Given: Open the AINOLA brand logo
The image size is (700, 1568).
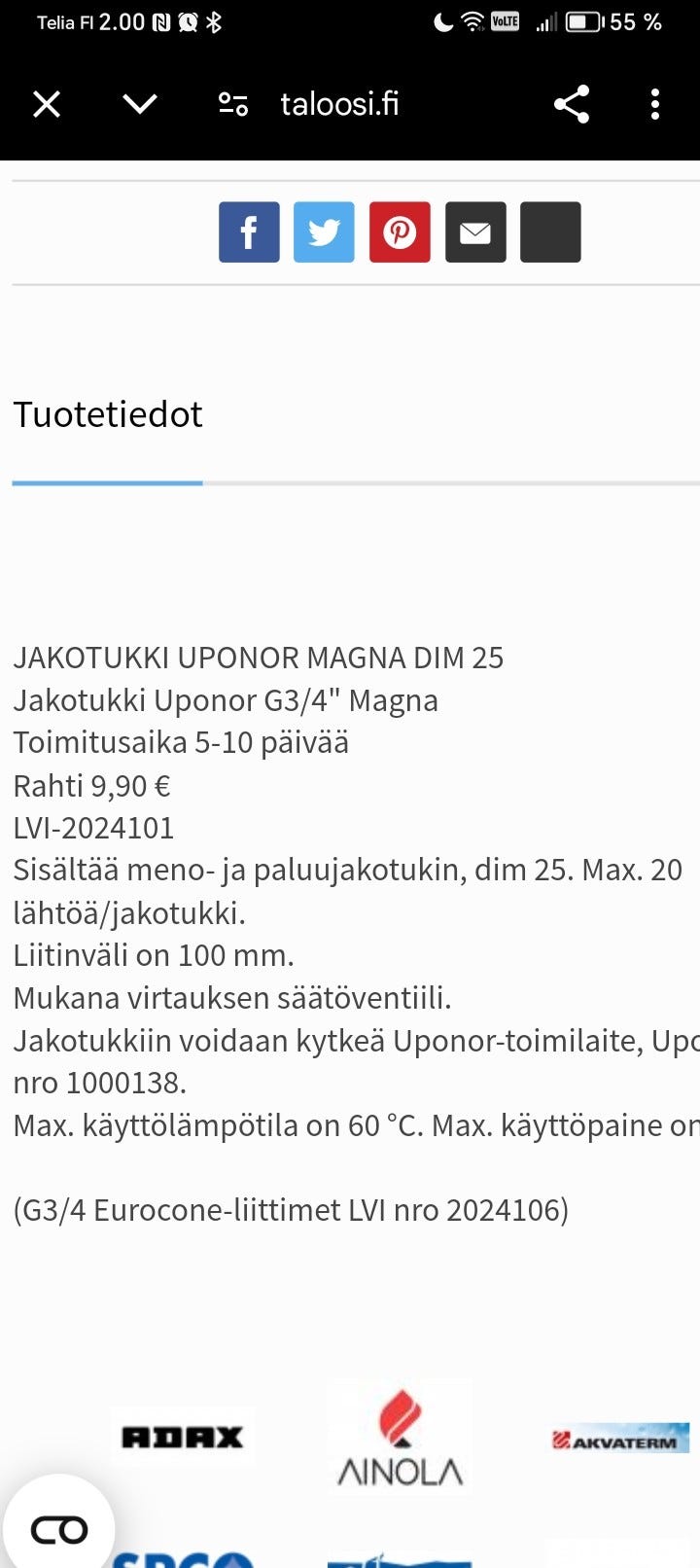Looking at the screenshot, I should (400, 1438).
